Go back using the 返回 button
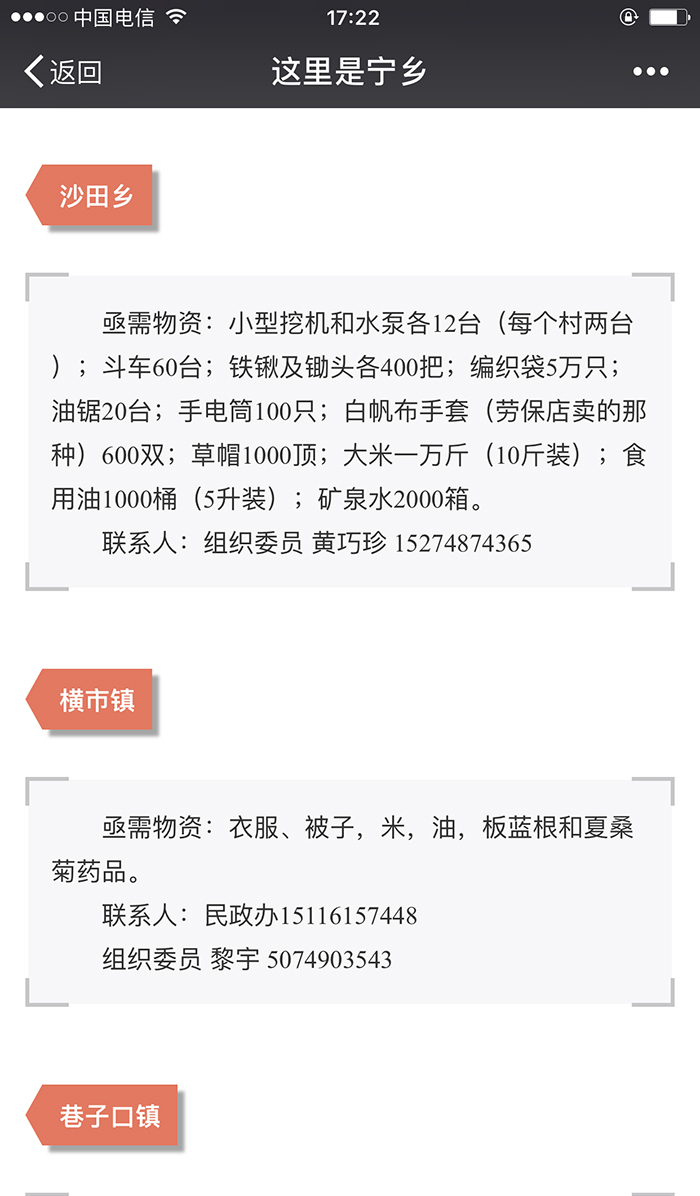This screenshot has width=700, height=1196. point(62,72)
